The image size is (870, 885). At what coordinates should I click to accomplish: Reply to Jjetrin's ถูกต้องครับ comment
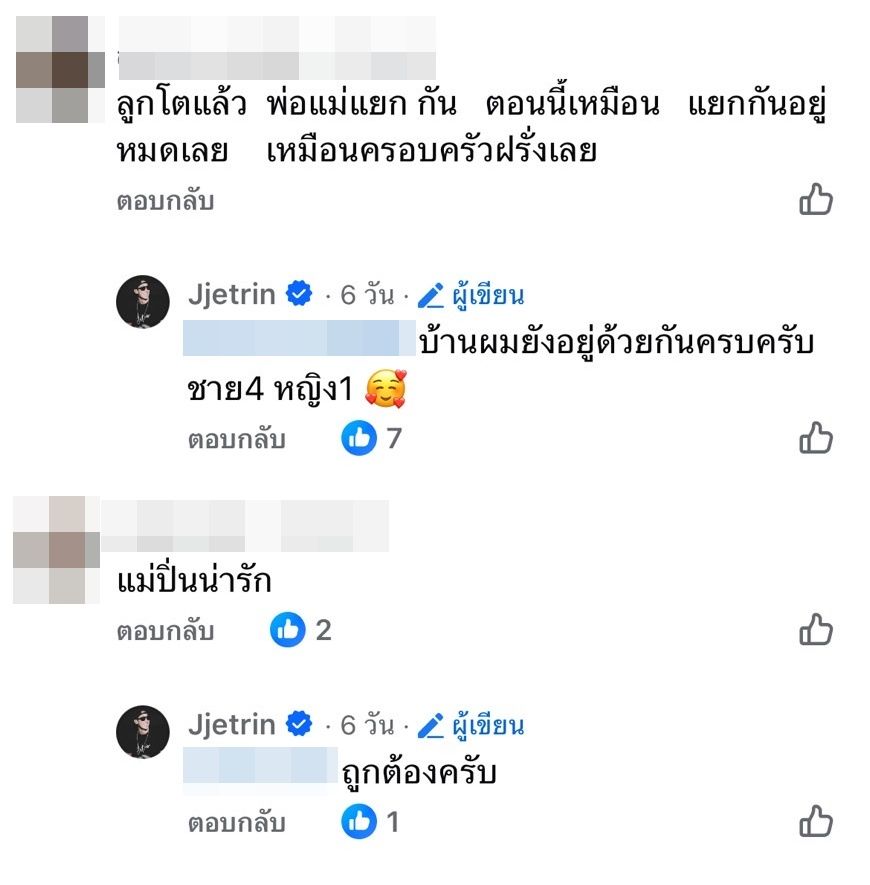(x=236, y=823)
